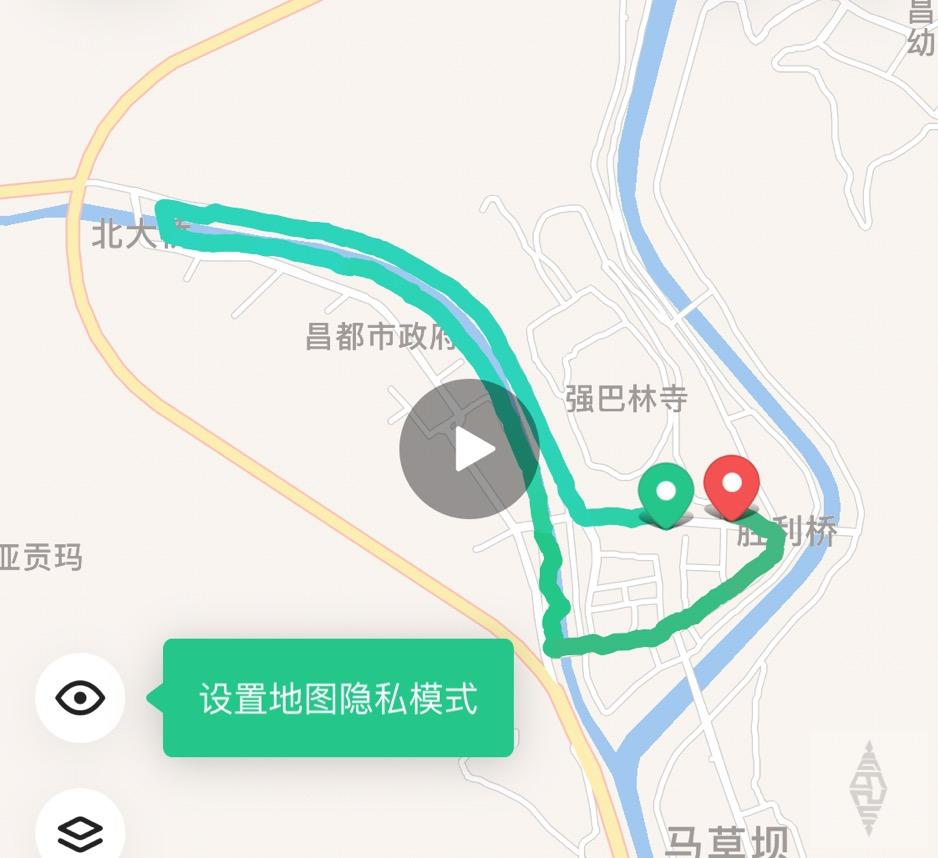Open the map privacy mode eye icon
Screen dimensions: 938x858
80,698
